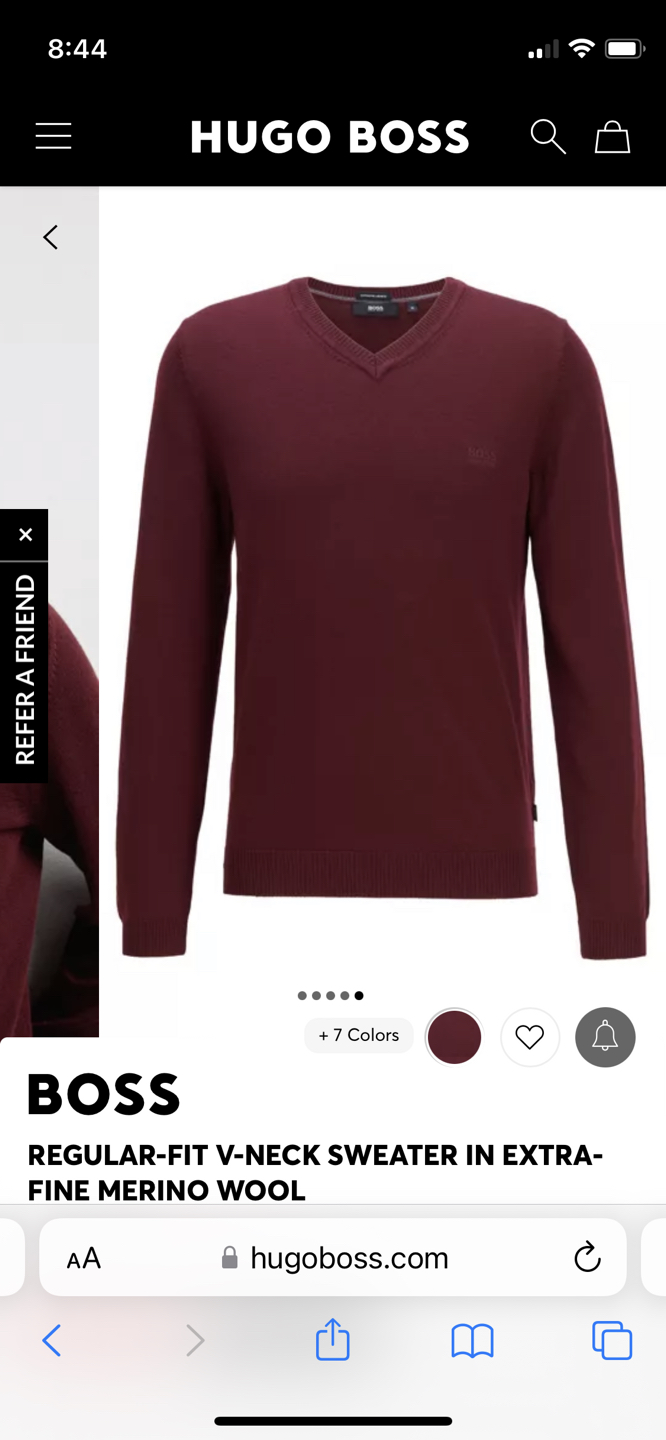
Task: Select the burgundy color swatch
Action: pos(454,1037)
